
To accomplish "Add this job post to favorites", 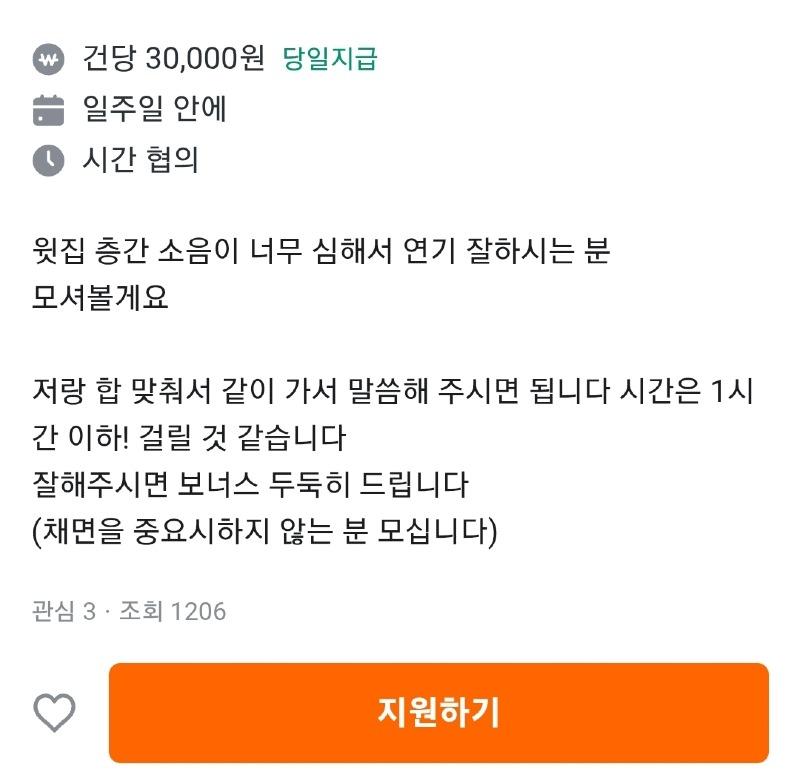I will 55,713.
